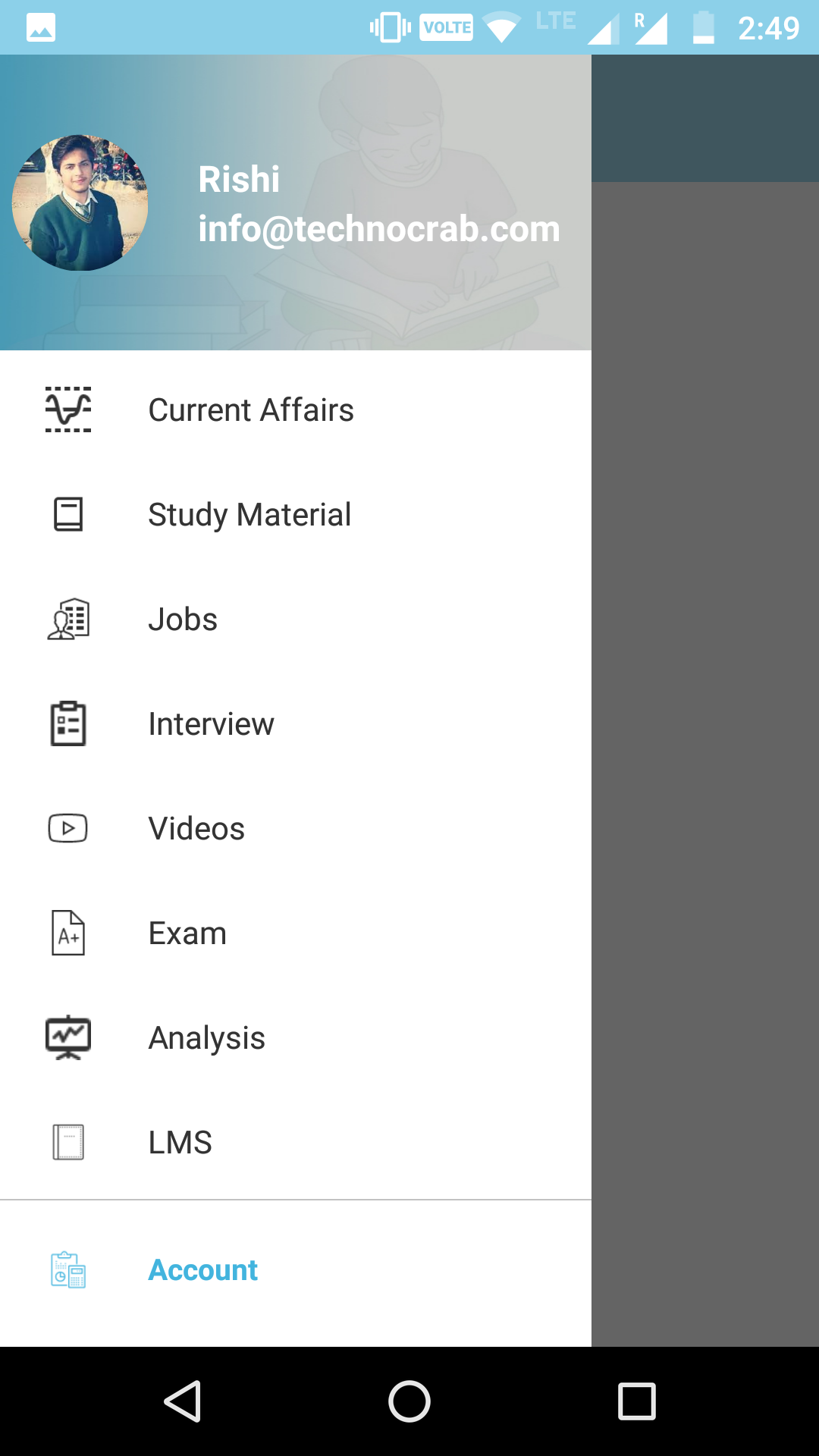Open the Exam section
Image resolution: width=819 pixels, height=1456 pixels.
coord(187,934)
